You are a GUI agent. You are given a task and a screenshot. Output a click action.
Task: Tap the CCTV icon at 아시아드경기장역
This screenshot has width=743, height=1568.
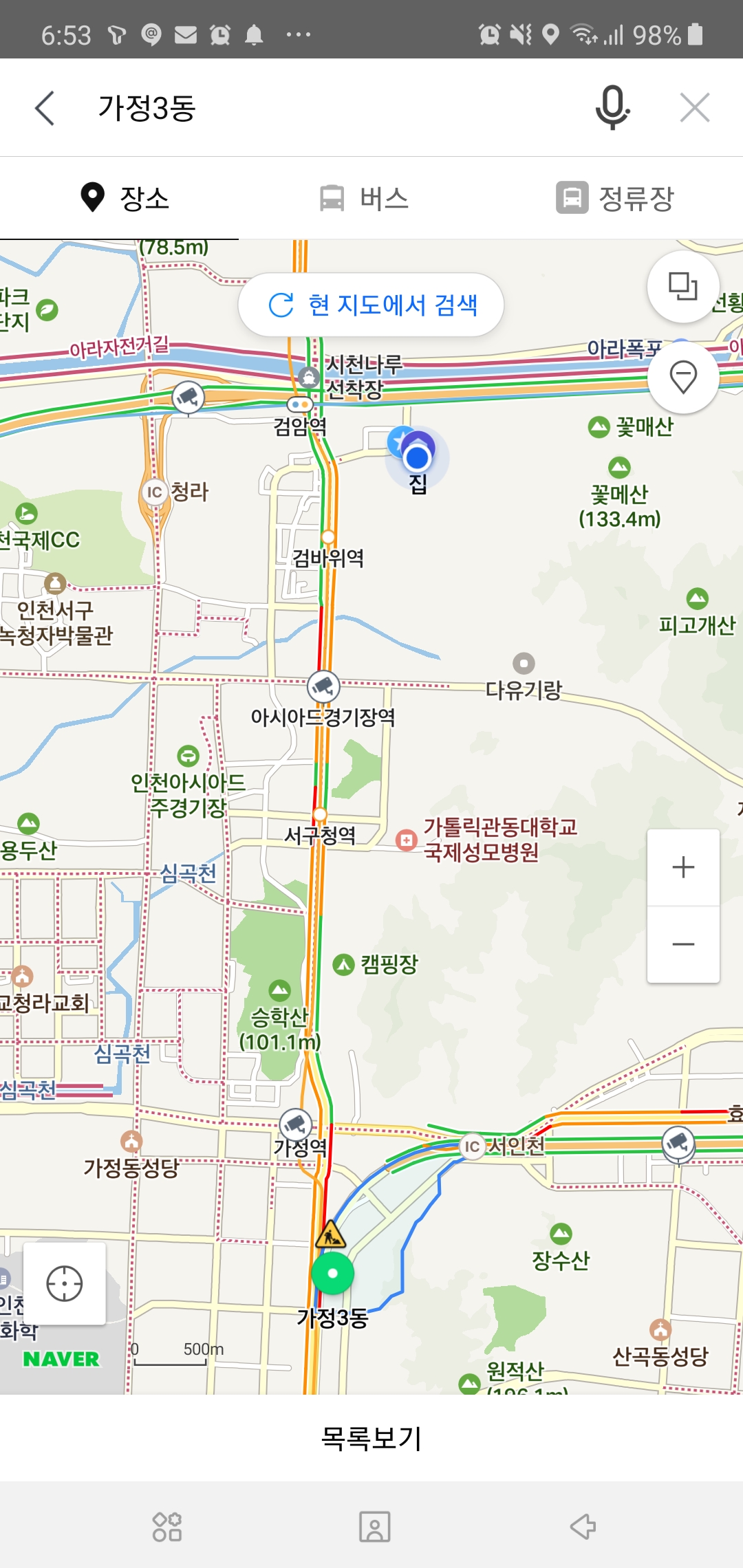pyautogui.click(x=323, y=686)
